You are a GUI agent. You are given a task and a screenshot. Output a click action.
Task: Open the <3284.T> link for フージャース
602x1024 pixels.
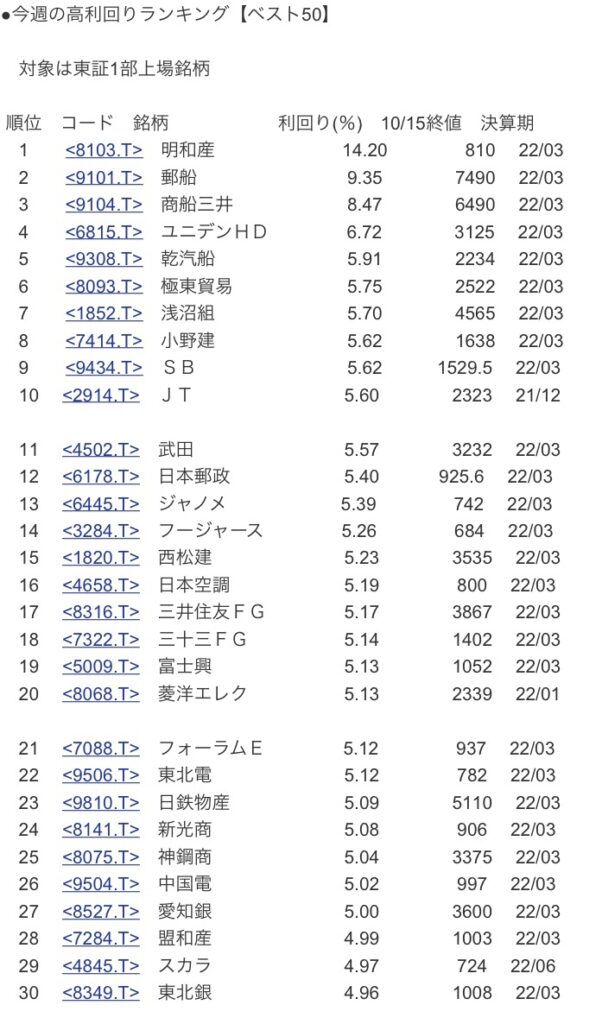pyautogui.click(x=101, y=531)
